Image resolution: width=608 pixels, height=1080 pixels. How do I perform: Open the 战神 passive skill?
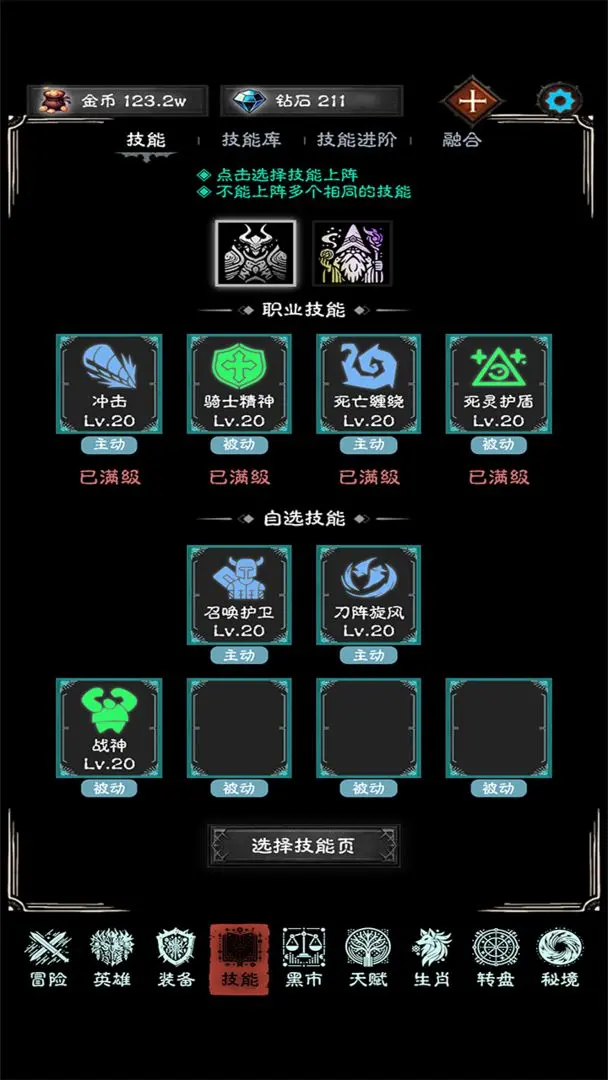pyautogui.click(x=109, y=727)
